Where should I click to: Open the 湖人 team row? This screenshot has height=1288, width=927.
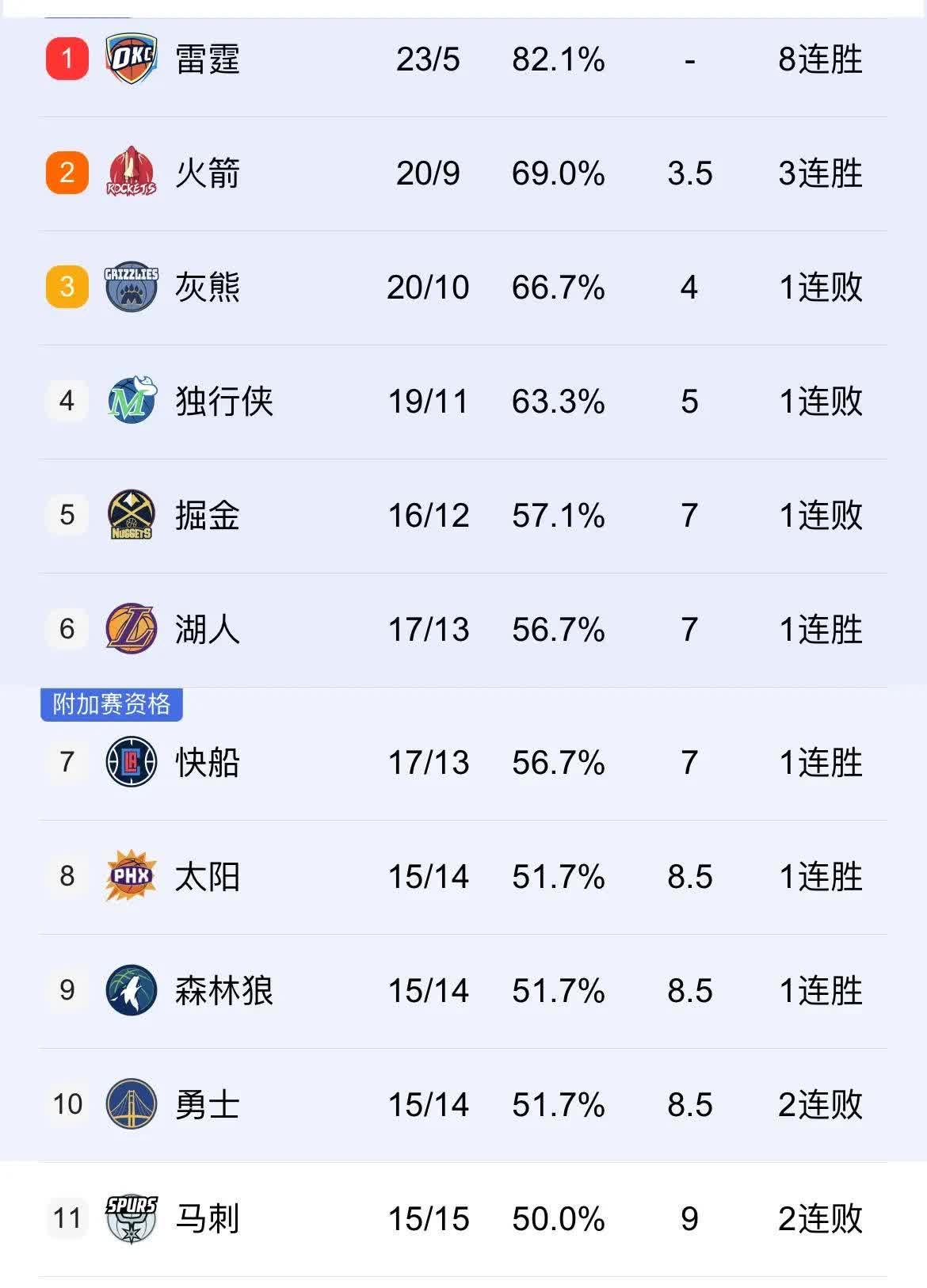tap(208, 630)
